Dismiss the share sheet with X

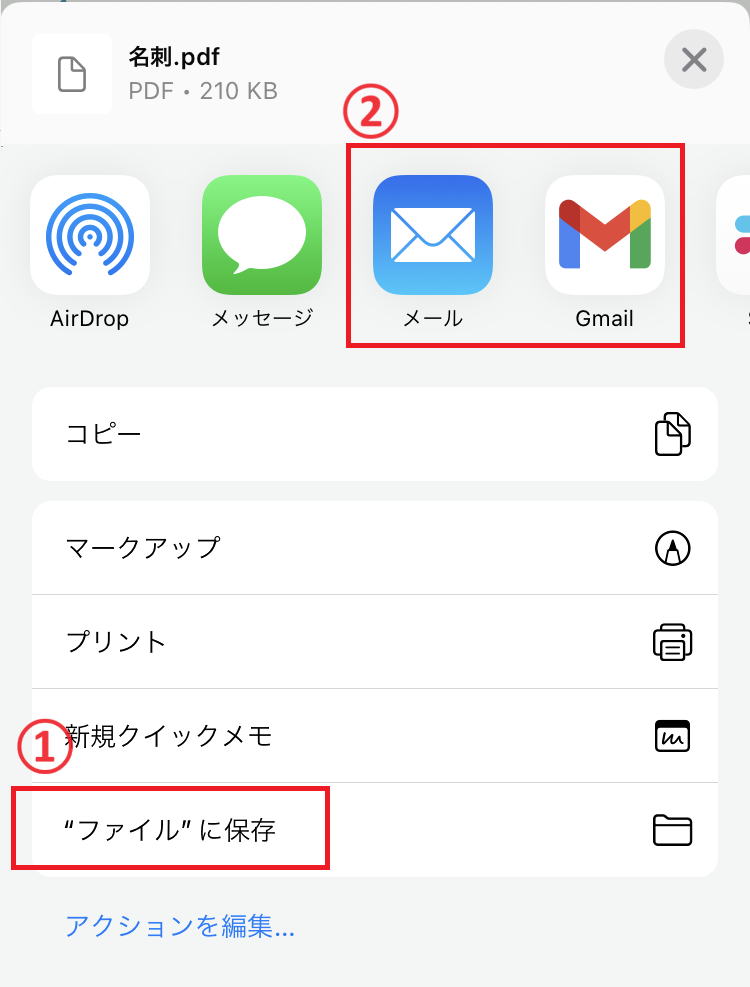(694, 59)
